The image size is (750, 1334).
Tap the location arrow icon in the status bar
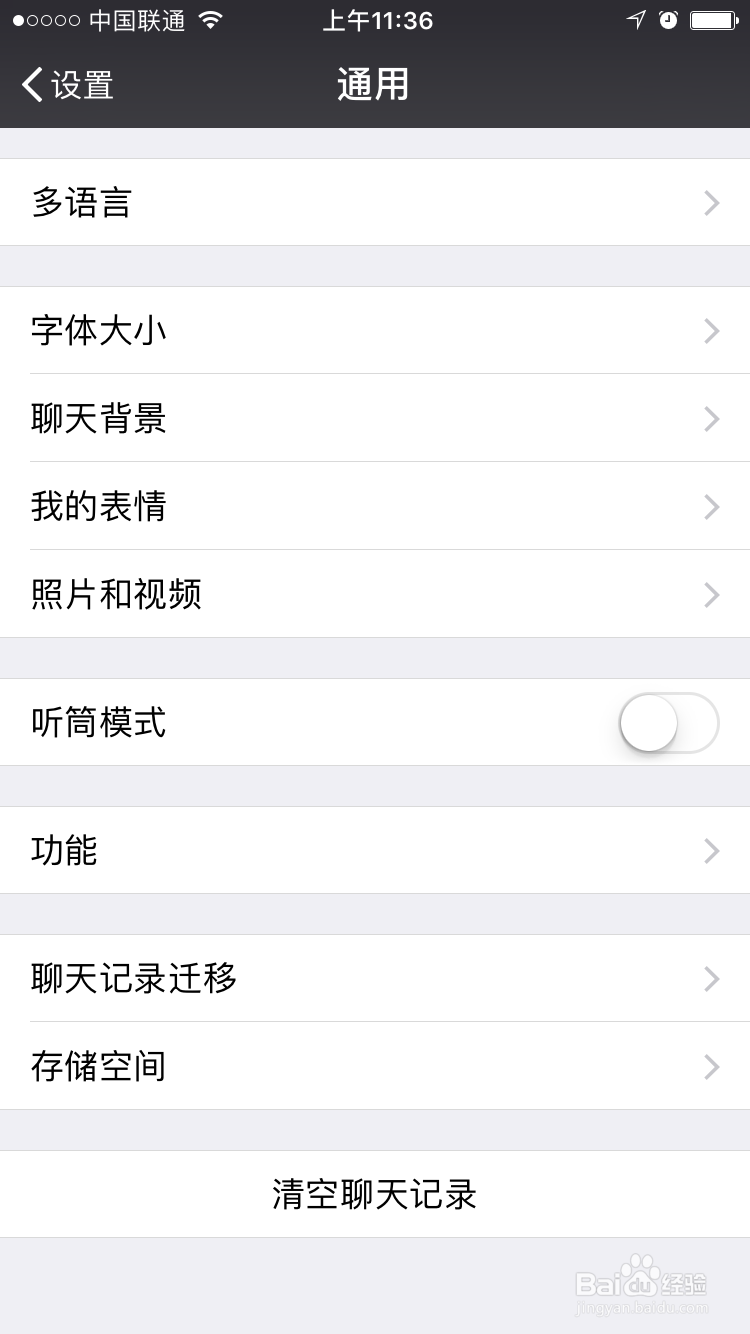[637, 19]
